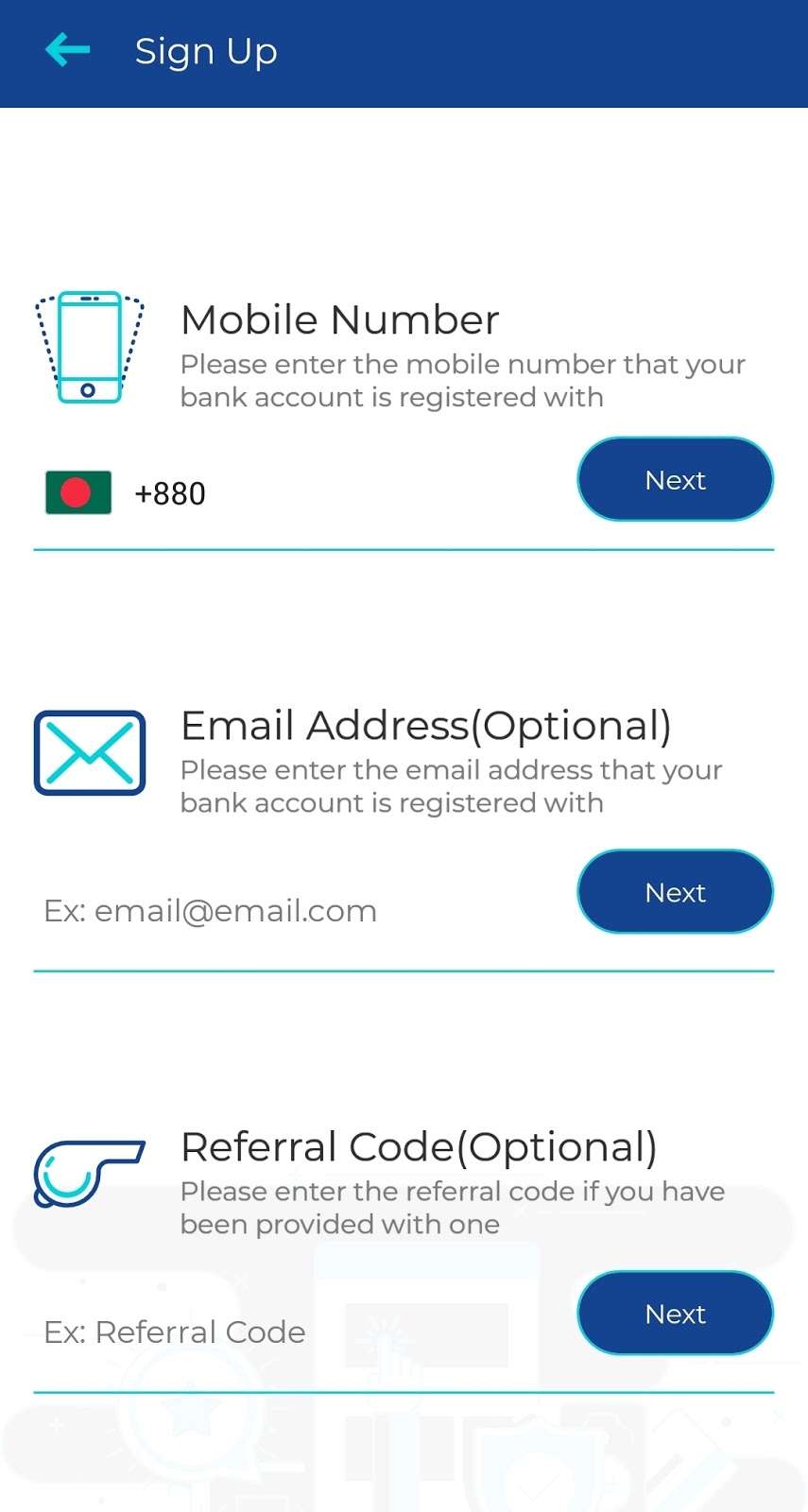Image resolution: width=808 pixels, height=1512 pixels.
Task: Go back using the arrow icon
Action: pos(67,49)
